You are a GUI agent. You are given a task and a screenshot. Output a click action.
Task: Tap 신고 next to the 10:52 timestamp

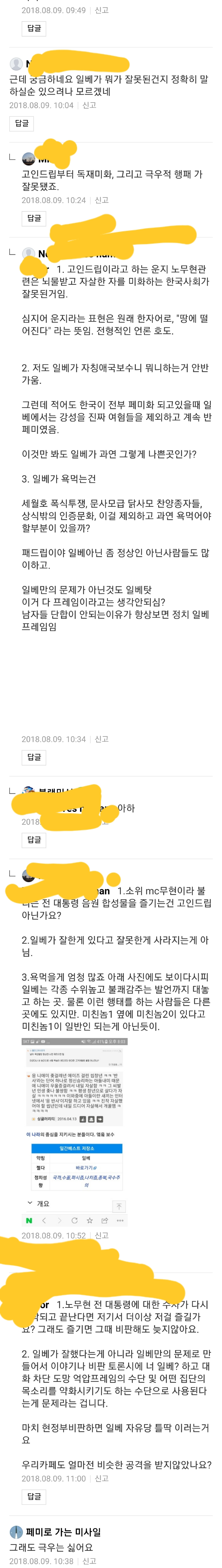[x=102, y=1235]
